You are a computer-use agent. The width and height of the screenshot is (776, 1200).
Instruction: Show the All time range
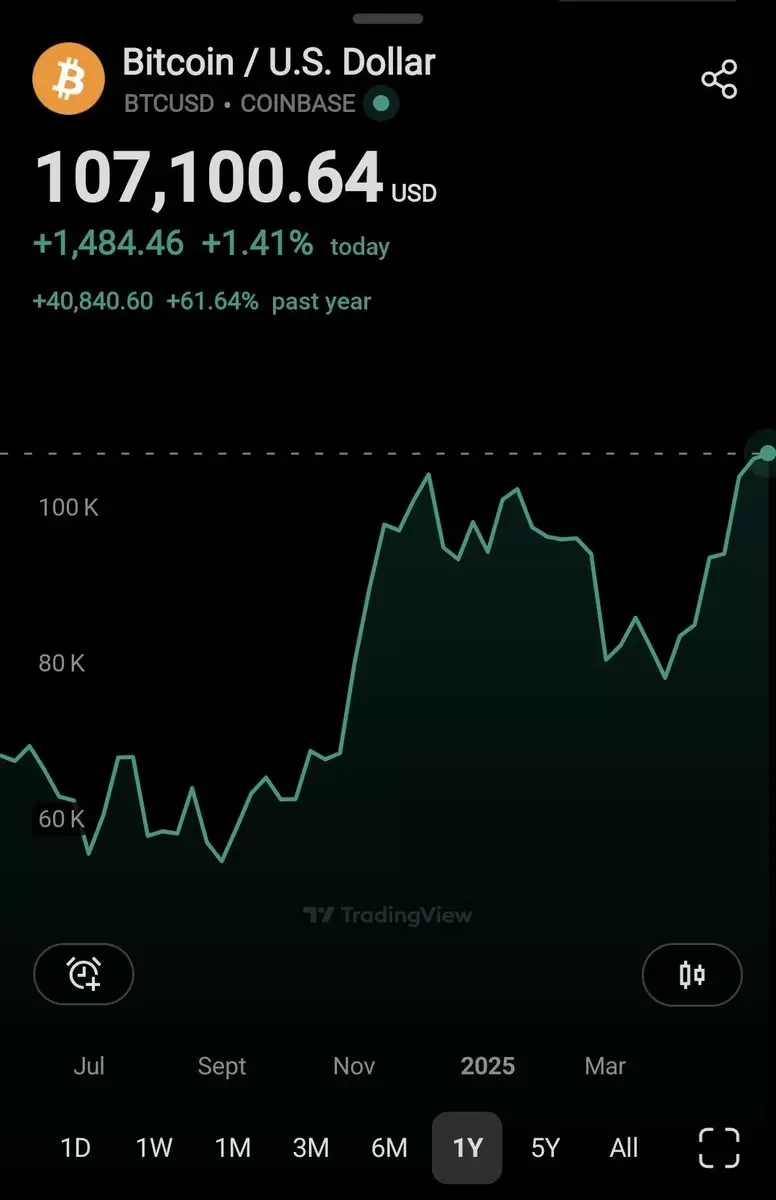(623, 1148)
